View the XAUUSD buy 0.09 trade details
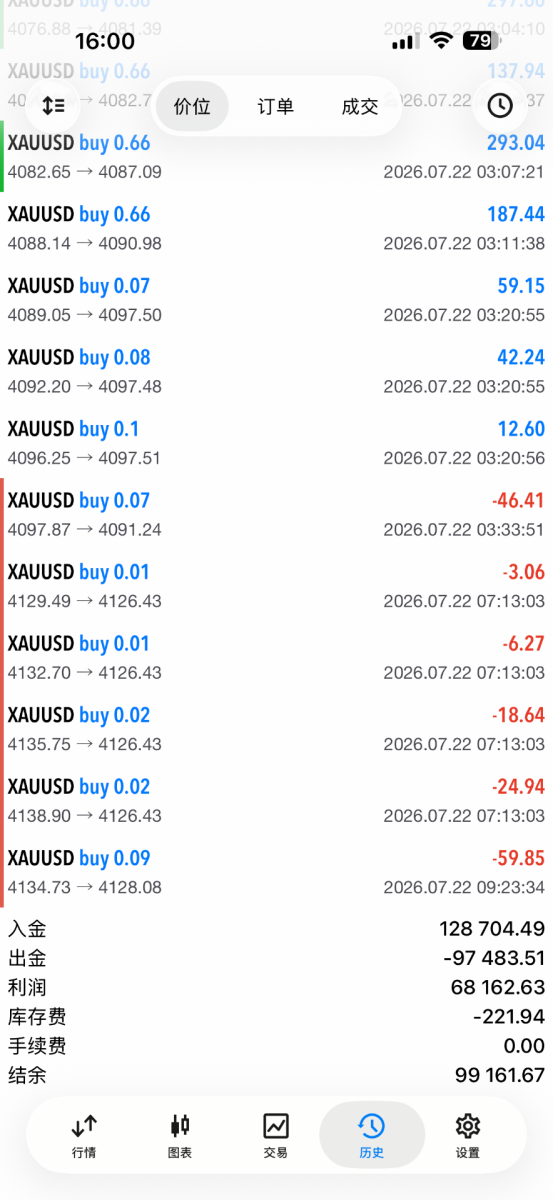 click(x=276, y=872)
